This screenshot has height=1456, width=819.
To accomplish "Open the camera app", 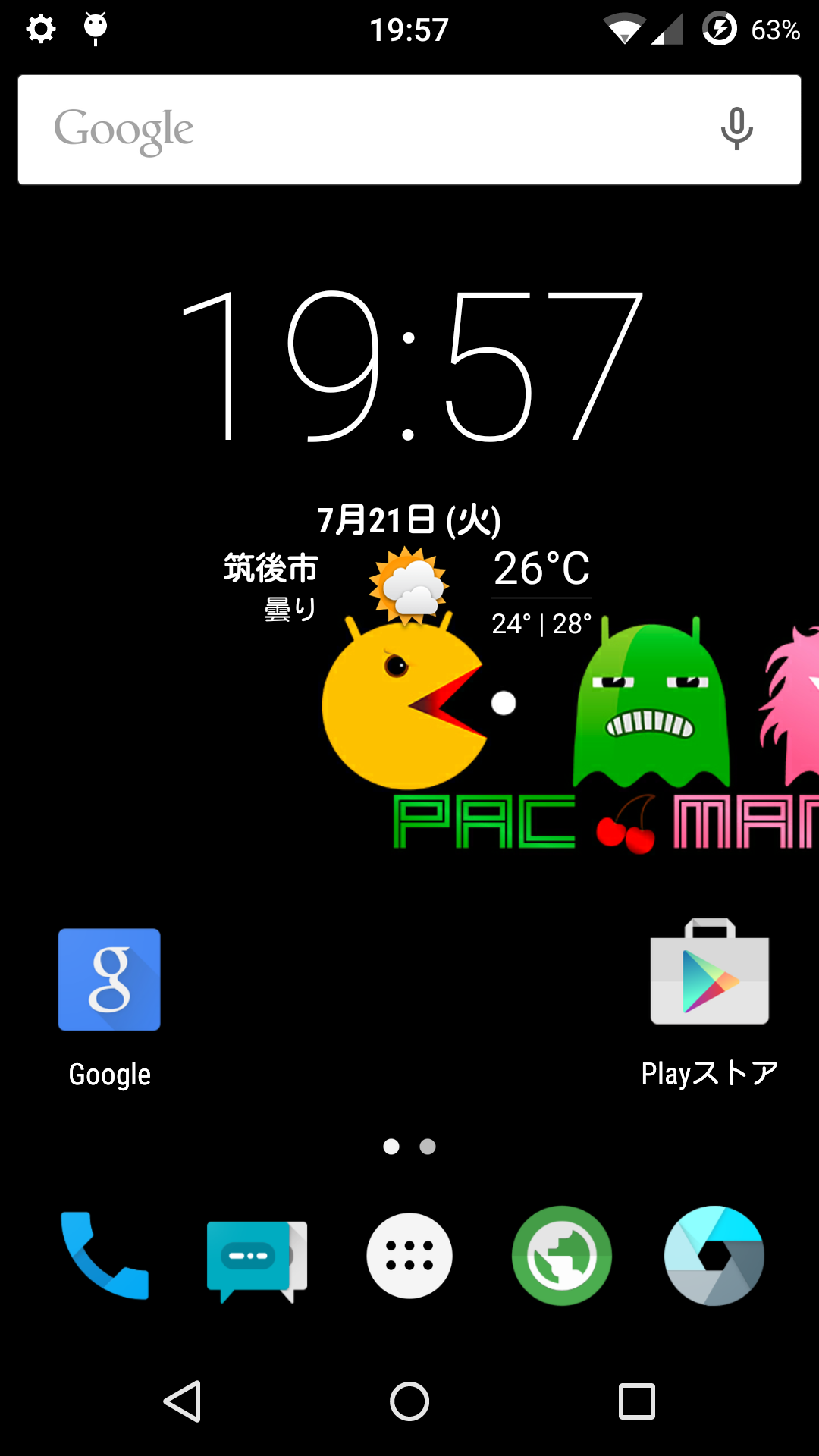I will (714, 1256).
